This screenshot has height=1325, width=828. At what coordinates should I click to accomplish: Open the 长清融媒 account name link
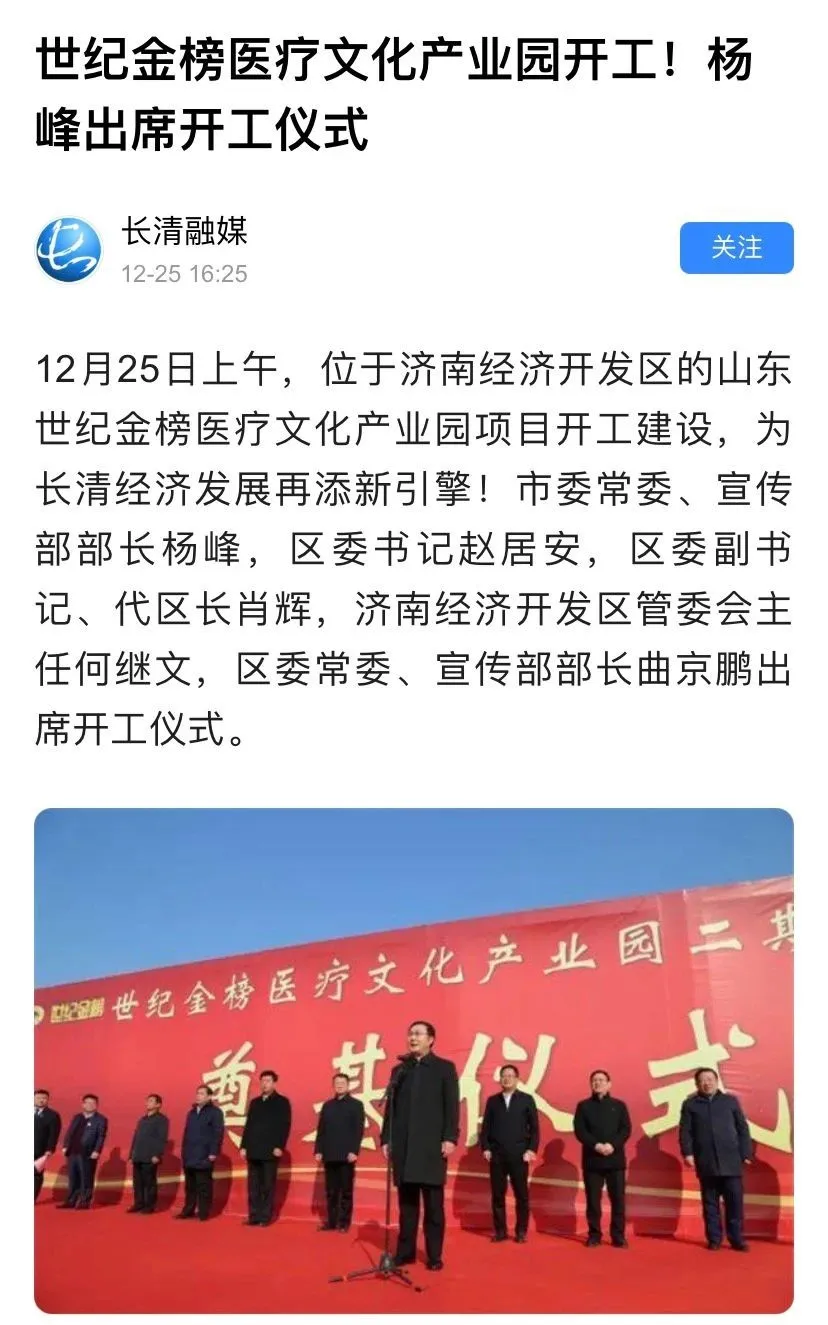point(184,233)
